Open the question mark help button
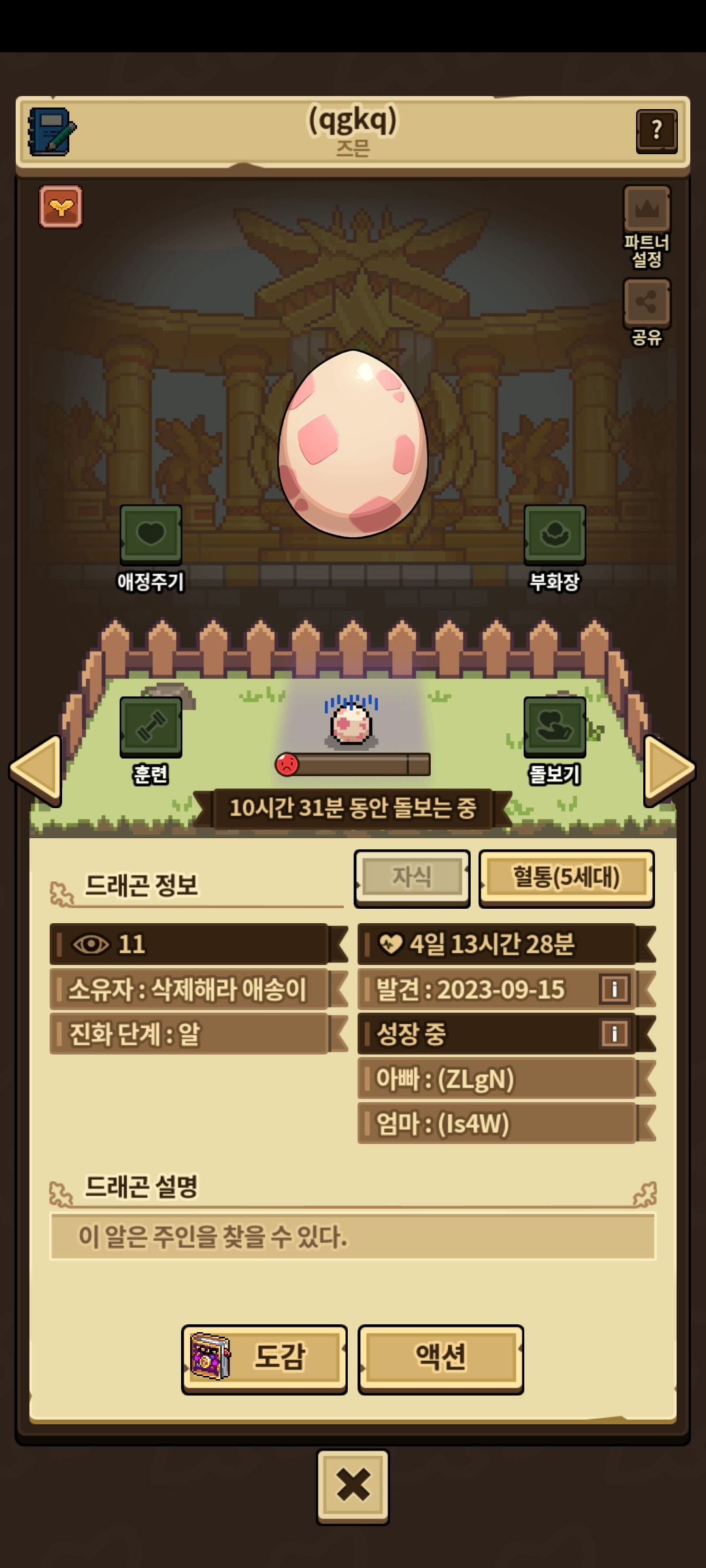706x1568 pixels. coord(656,131)
